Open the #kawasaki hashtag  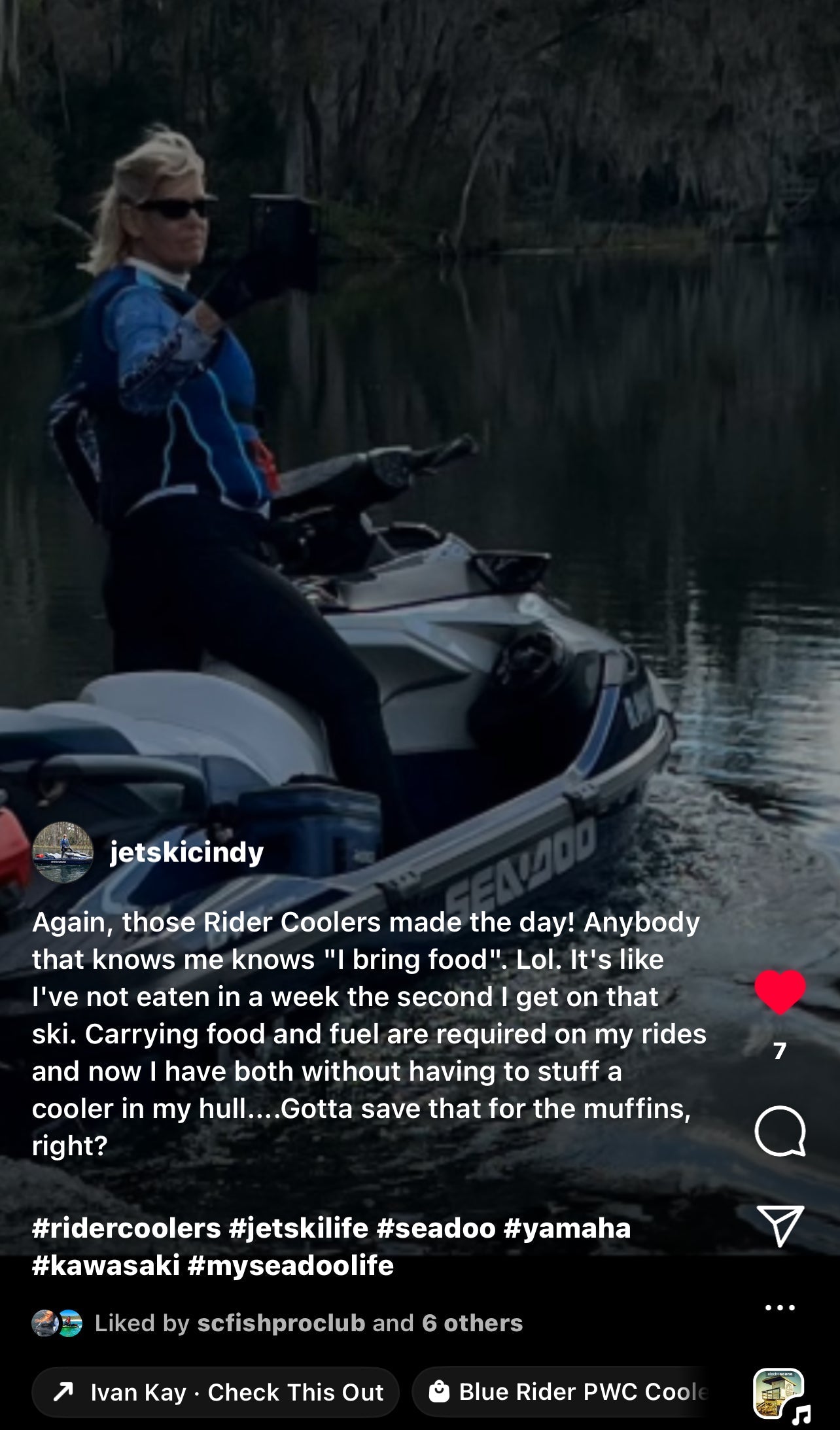coord(106,1266)
